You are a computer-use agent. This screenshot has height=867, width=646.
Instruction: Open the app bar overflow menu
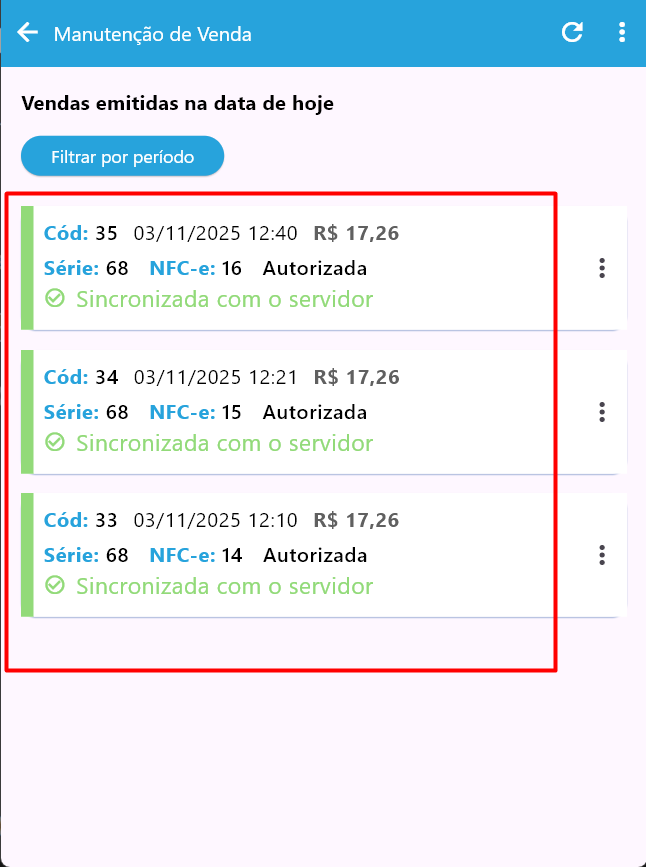click(621, 33)
